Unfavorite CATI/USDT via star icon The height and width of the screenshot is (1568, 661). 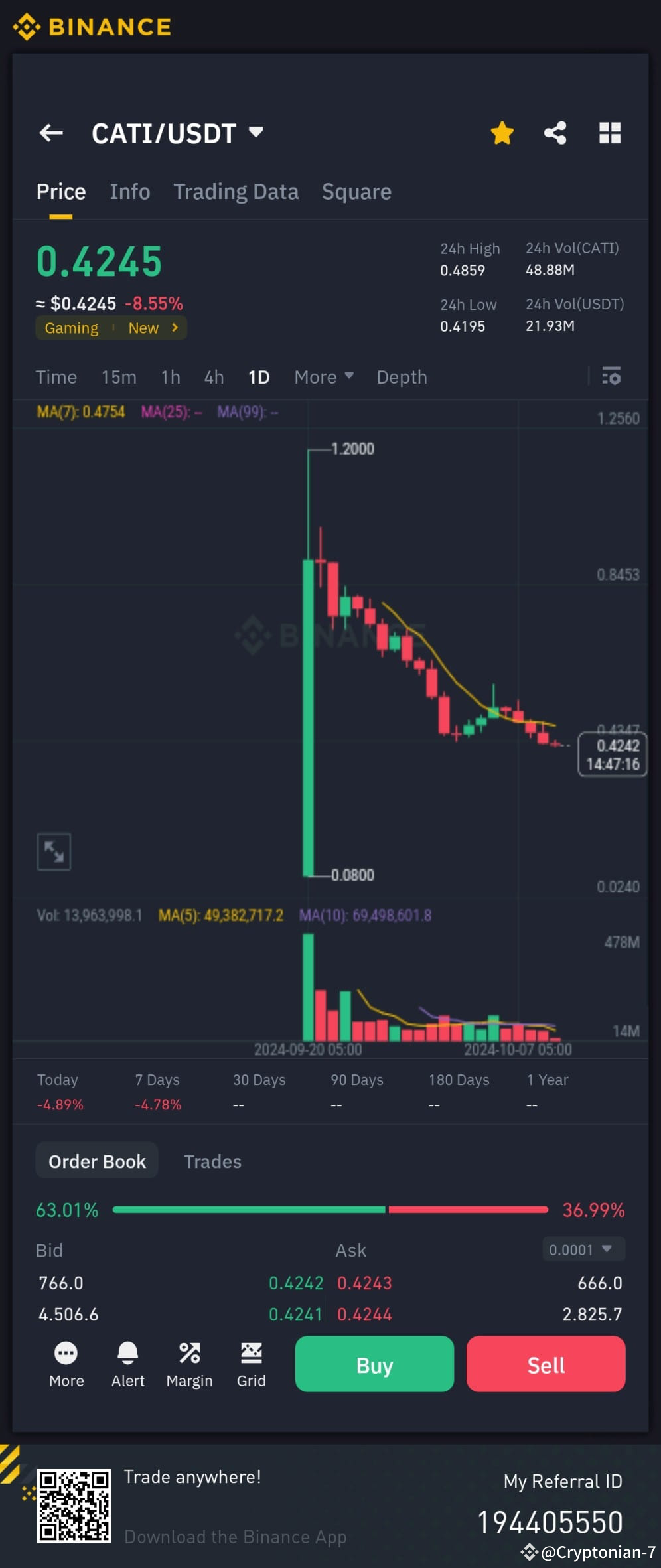(502, 133)
